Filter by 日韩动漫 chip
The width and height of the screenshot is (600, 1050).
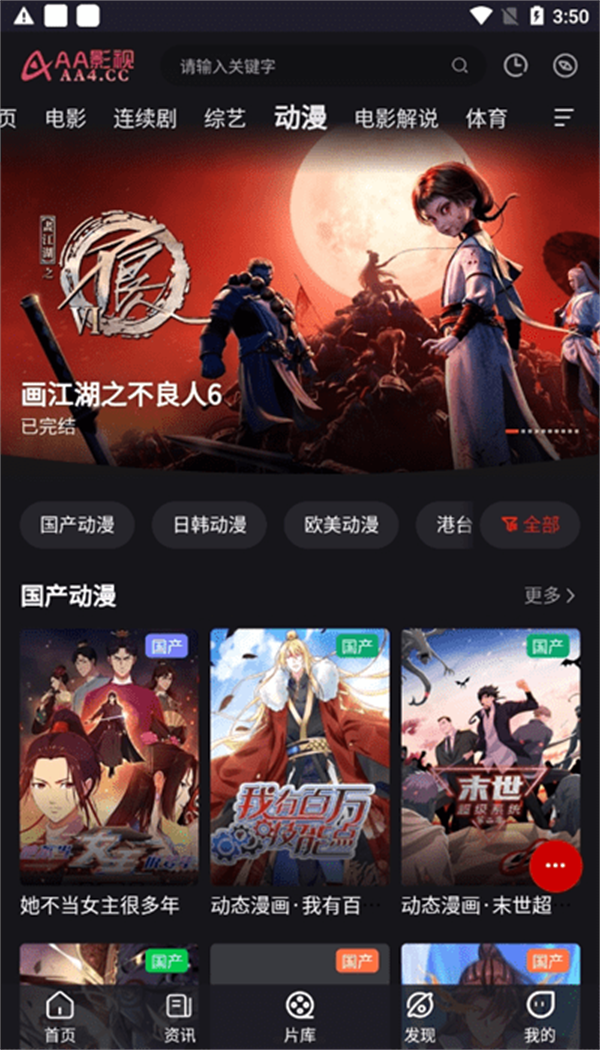click(209, 525)
